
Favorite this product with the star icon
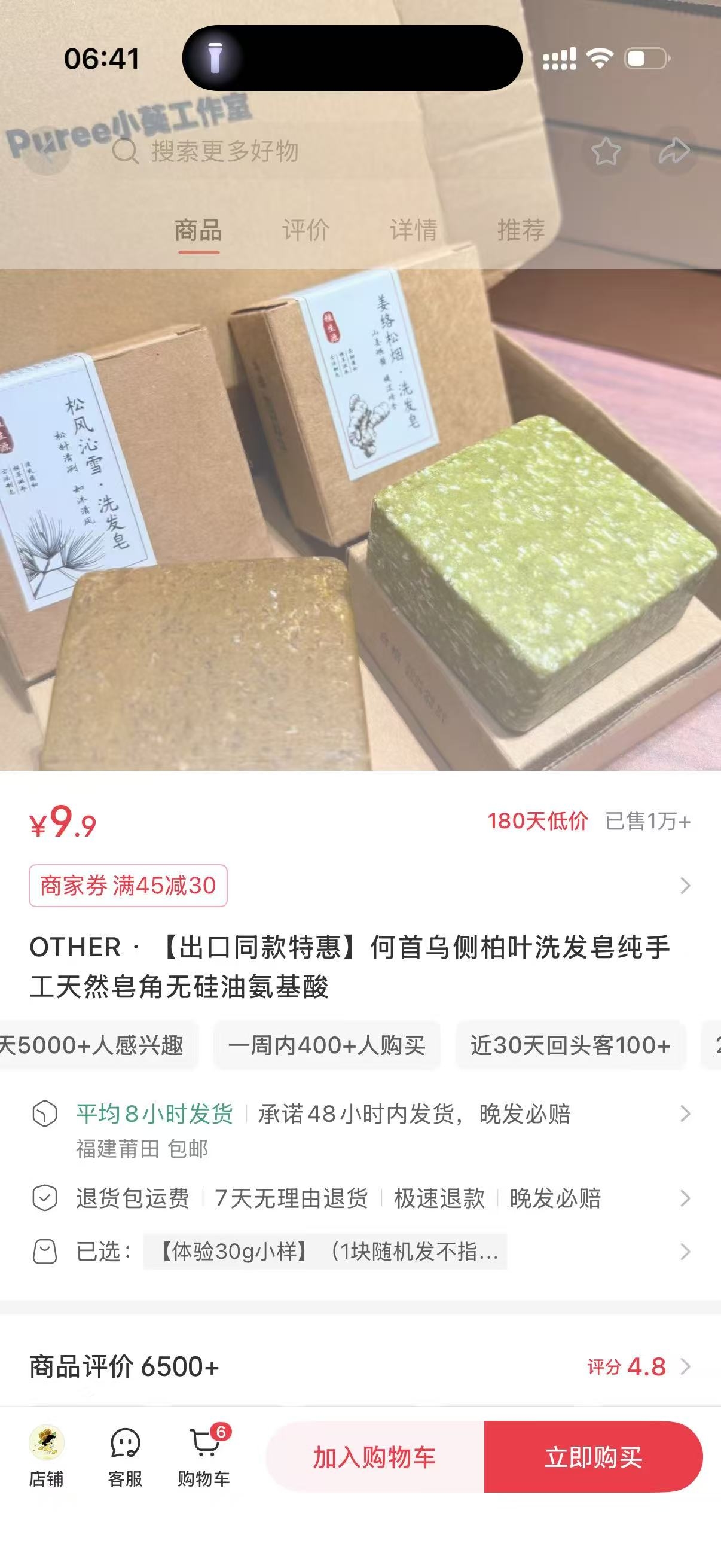coord(606,151)
